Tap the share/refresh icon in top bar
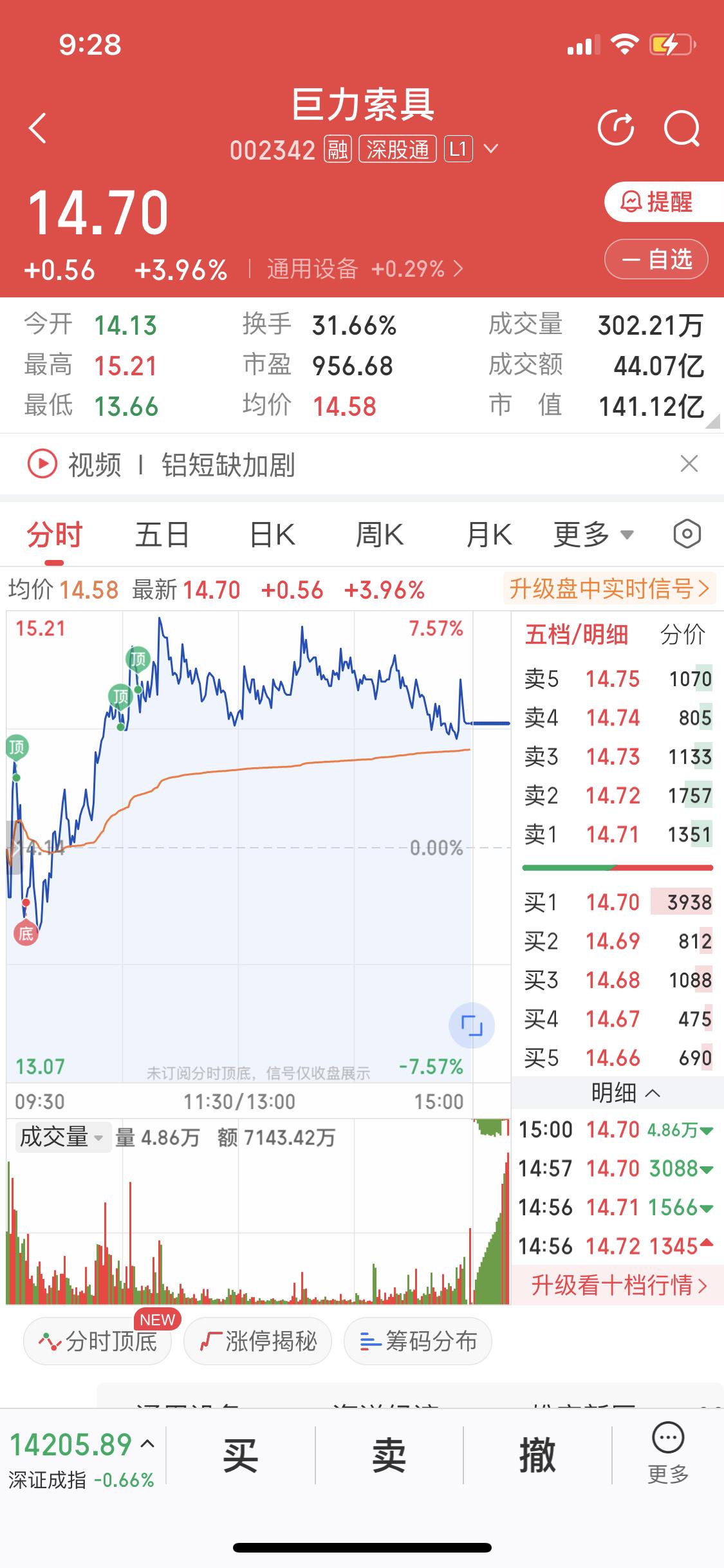The width and height of the screenshot is (724, 1568). click(617, 127)
